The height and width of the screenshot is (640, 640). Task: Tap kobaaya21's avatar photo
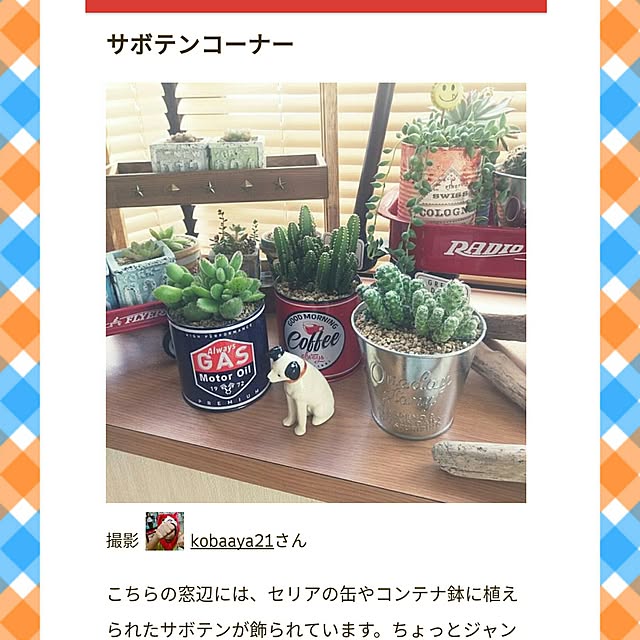(x=165, y=531)
